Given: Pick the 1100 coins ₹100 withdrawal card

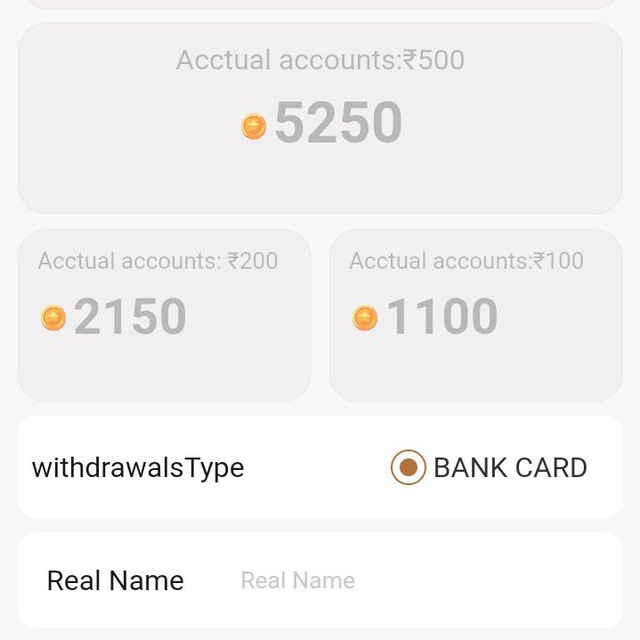Looking at the screenshot, I should coord(476,315).
